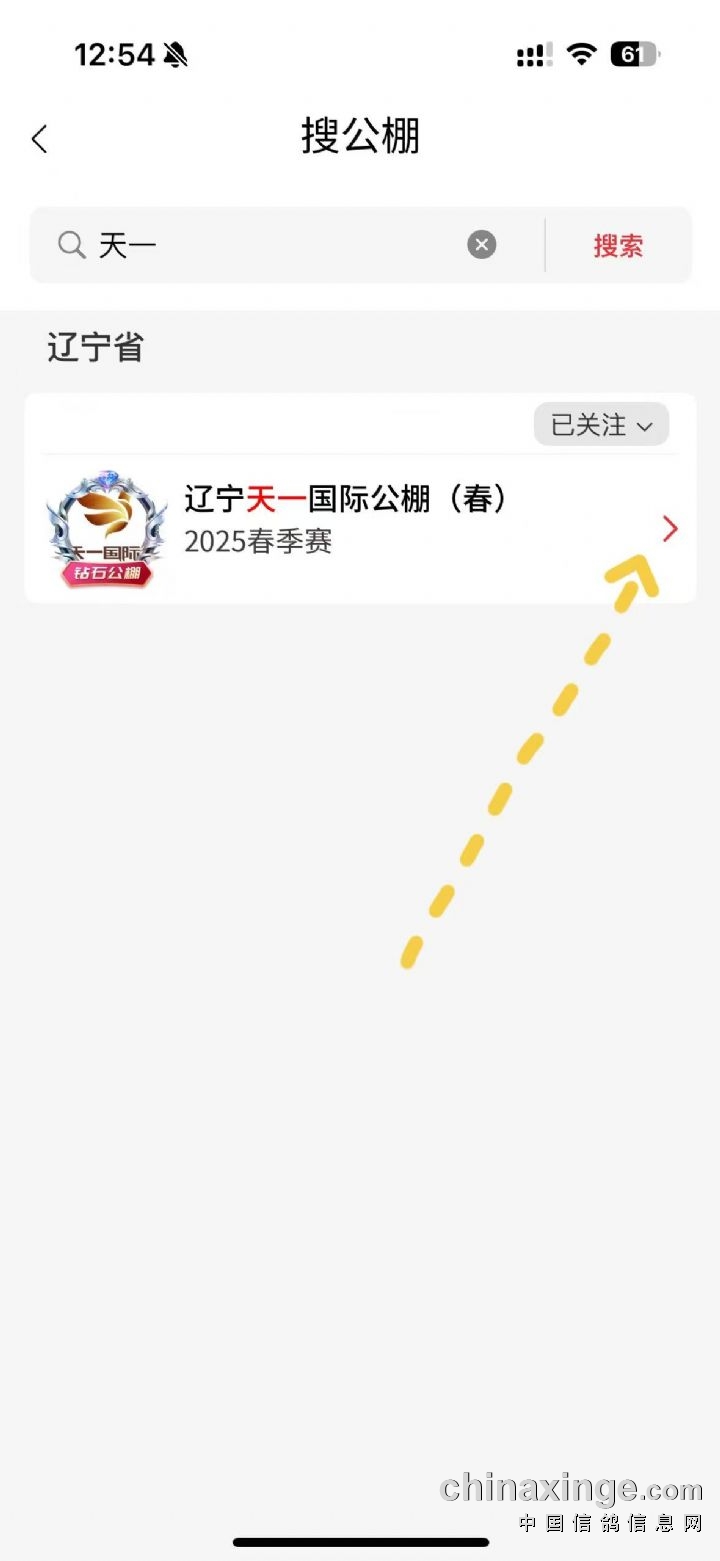Go back from 搜公棚 page
The height and width of the screenshot is (1561, 720).
pos(40,139)
